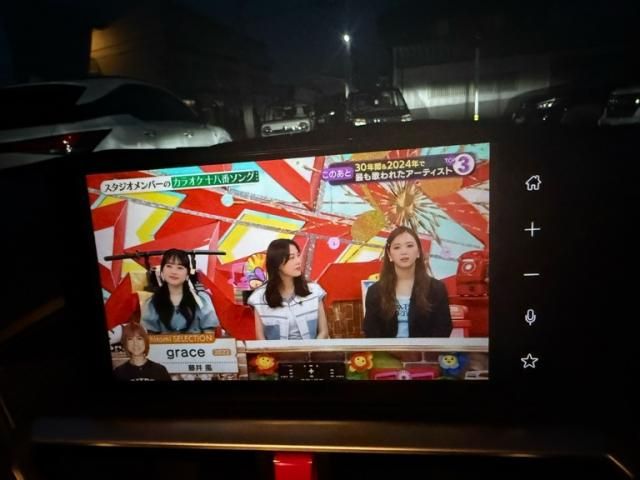The height and width of the screenshot is (480, 640).
Task: Go to the head unit home screen
Action: point(532,183)
